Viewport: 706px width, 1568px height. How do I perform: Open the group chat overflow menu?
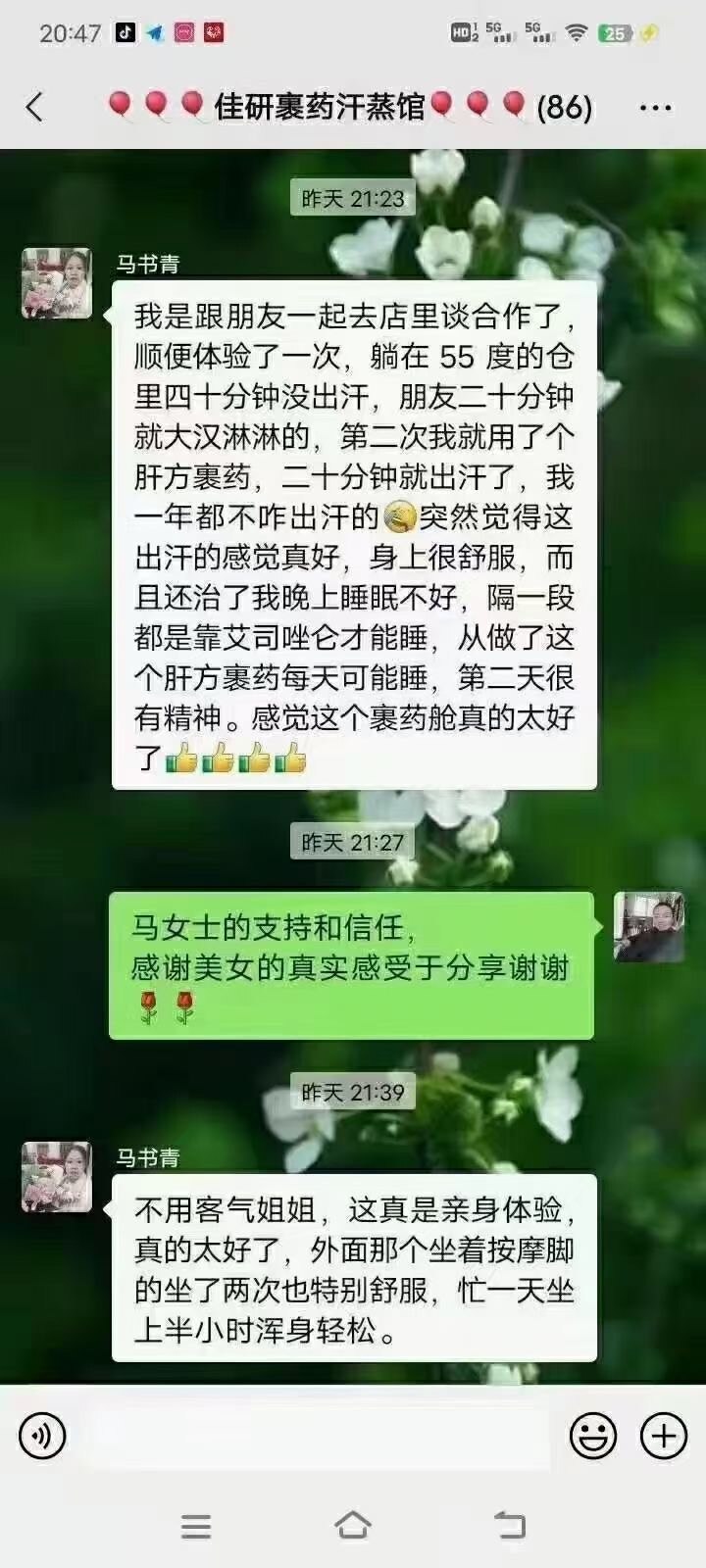click(655, 107)
